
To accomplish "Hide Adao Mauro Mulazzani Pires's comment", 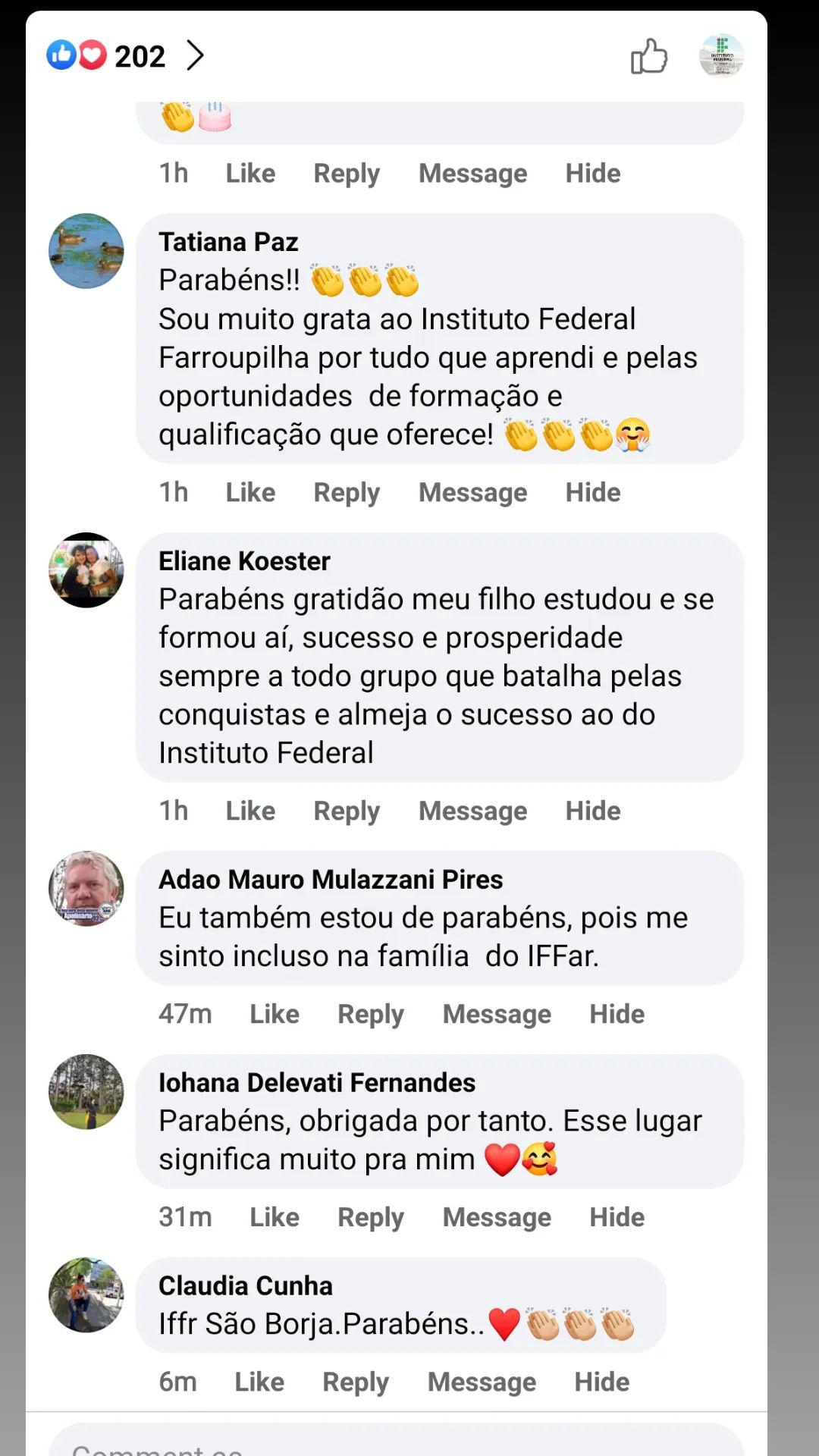I will pyautogui.click(x=617, y=1014).
